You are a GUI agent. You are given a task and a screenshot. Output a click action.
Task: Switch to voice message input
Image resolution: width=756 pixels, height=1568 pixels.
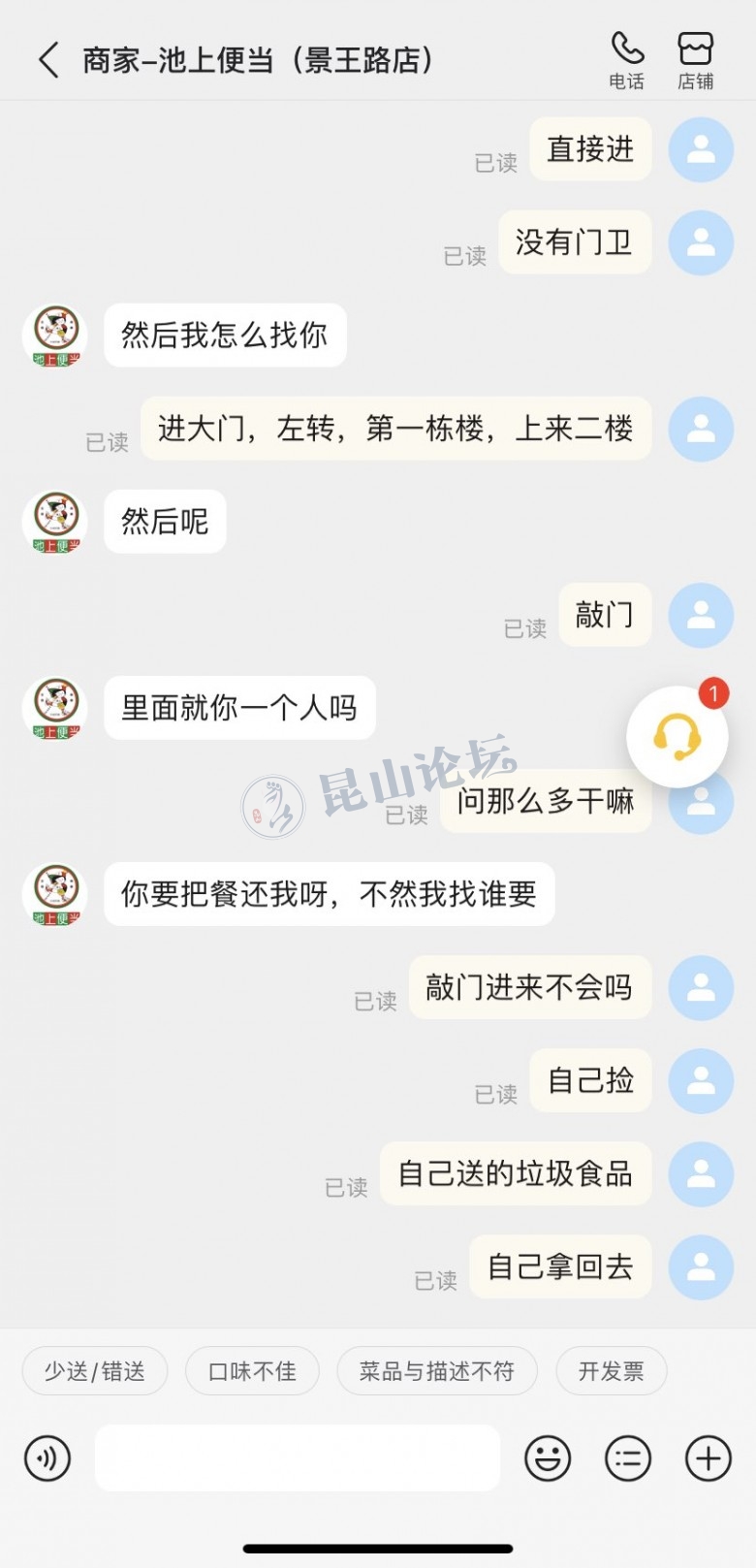point(47,1457)
